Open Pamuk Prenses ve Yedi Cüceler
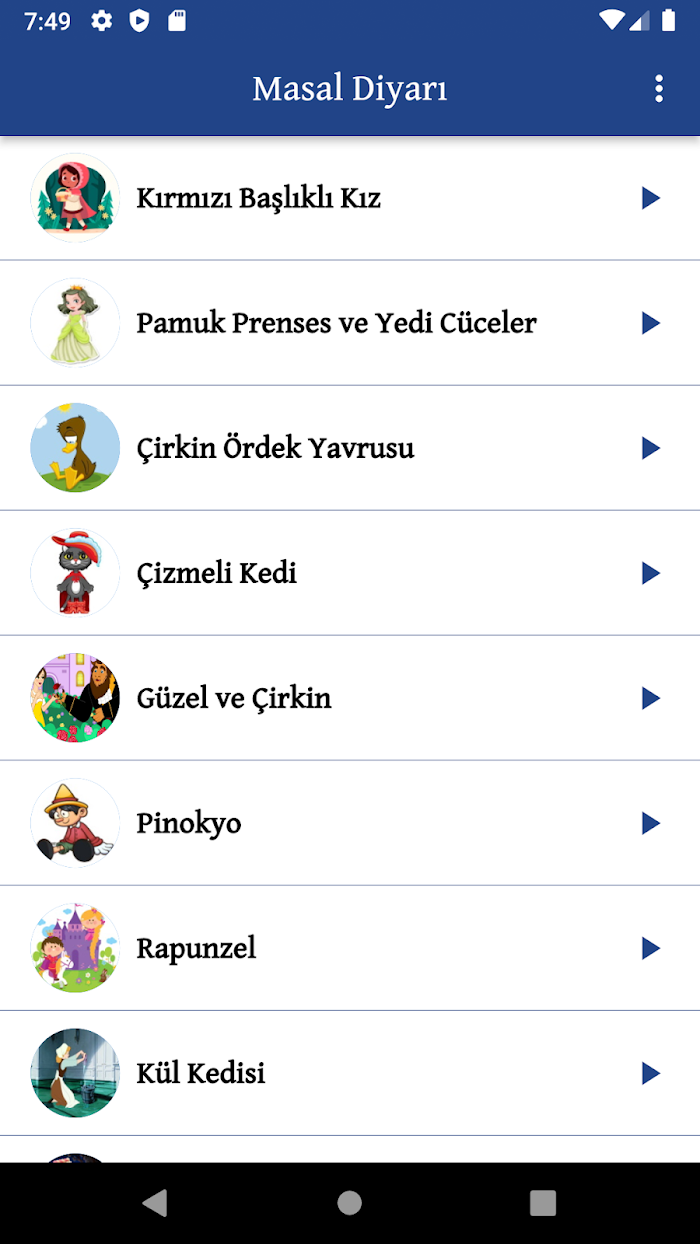Image resolution: width=700 pixels, height=1244 pixels. 350,323
